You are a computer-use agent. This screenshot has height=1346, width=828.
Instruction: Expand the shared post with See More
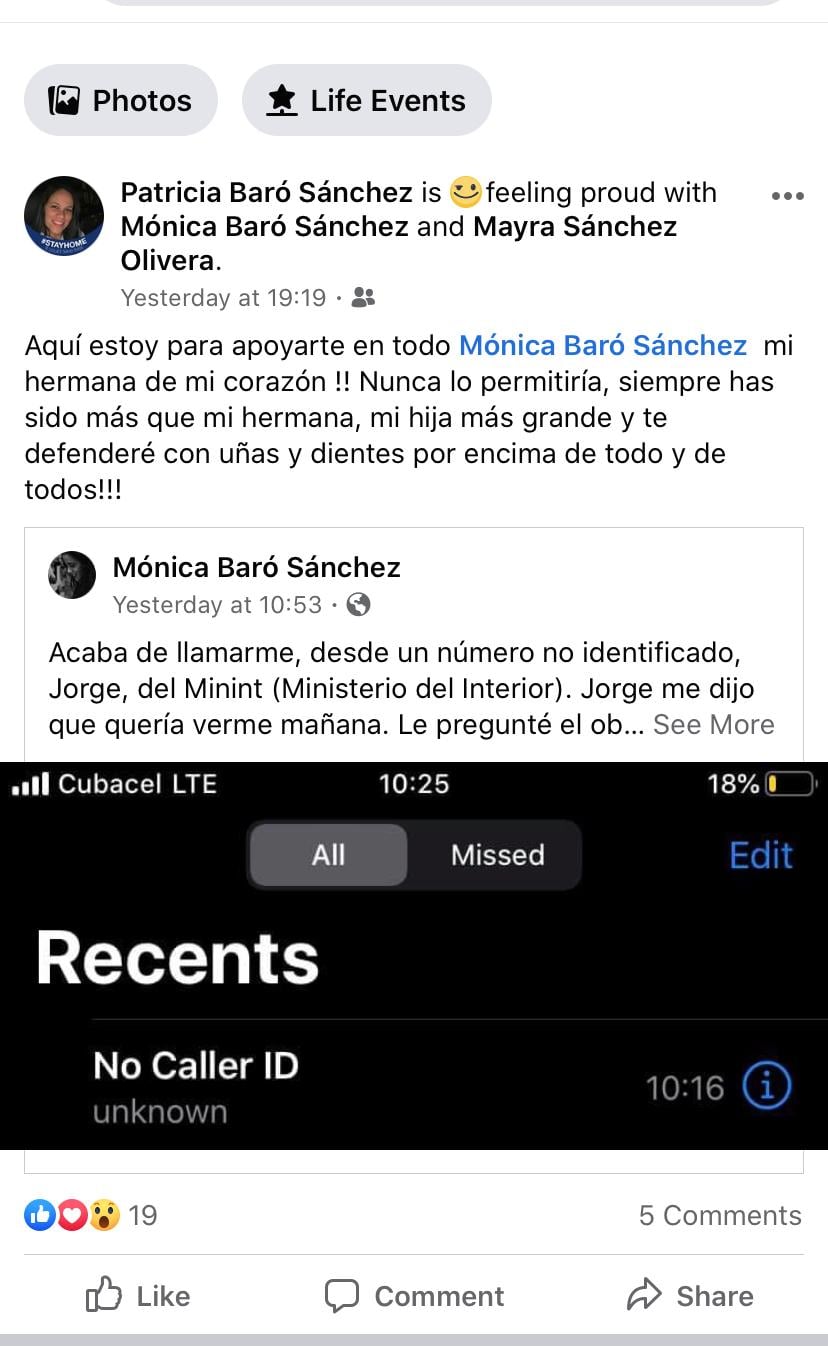coord(713,724)
